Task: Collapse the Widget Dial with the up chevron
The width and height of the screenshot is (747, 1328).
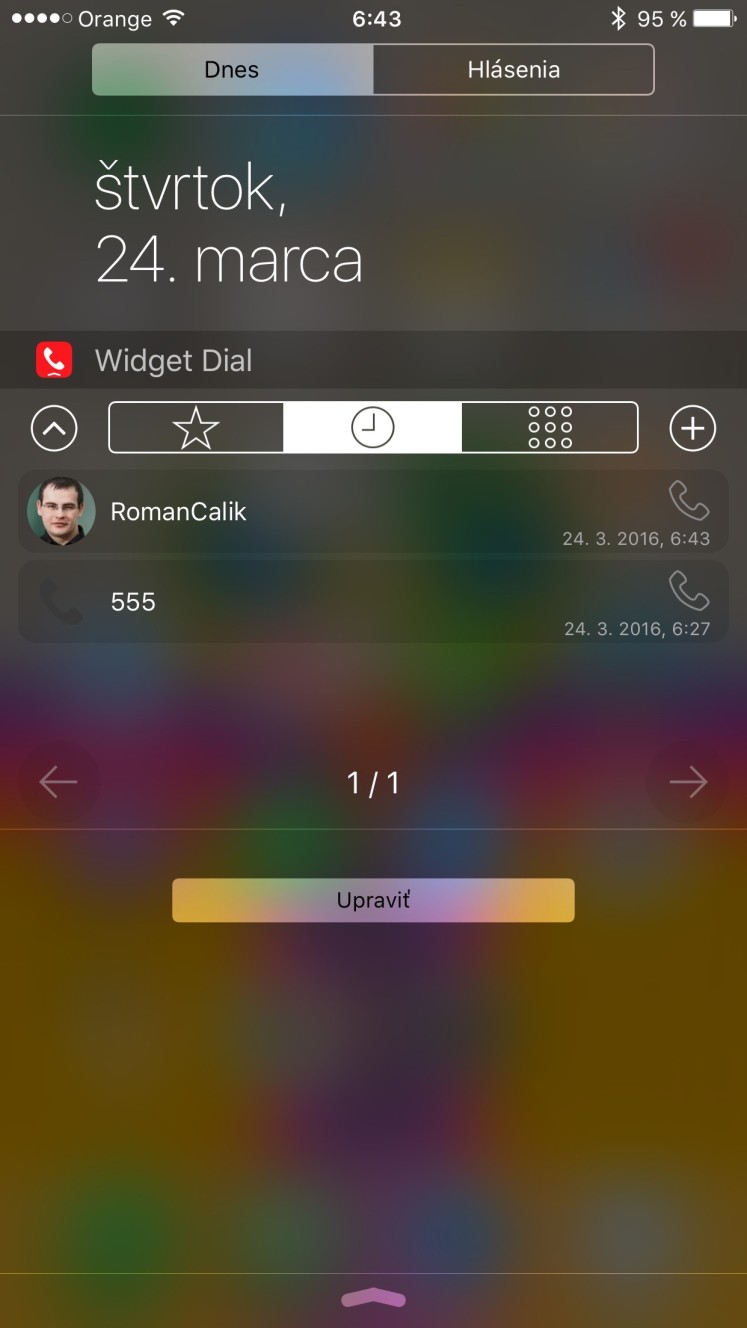Action: [54, 429]
